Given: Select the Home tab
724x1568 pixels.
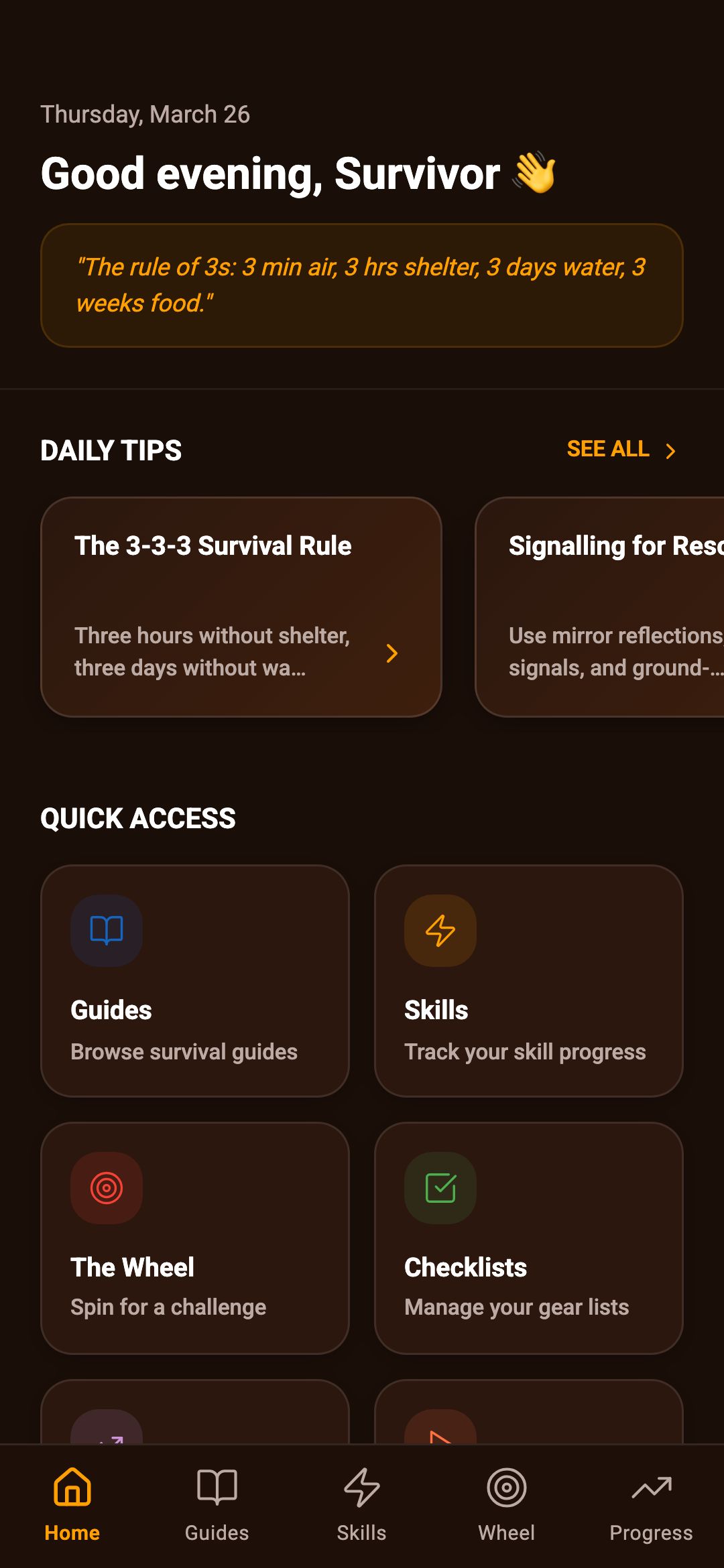Looking at the screenshot, I should (72, 1504).
